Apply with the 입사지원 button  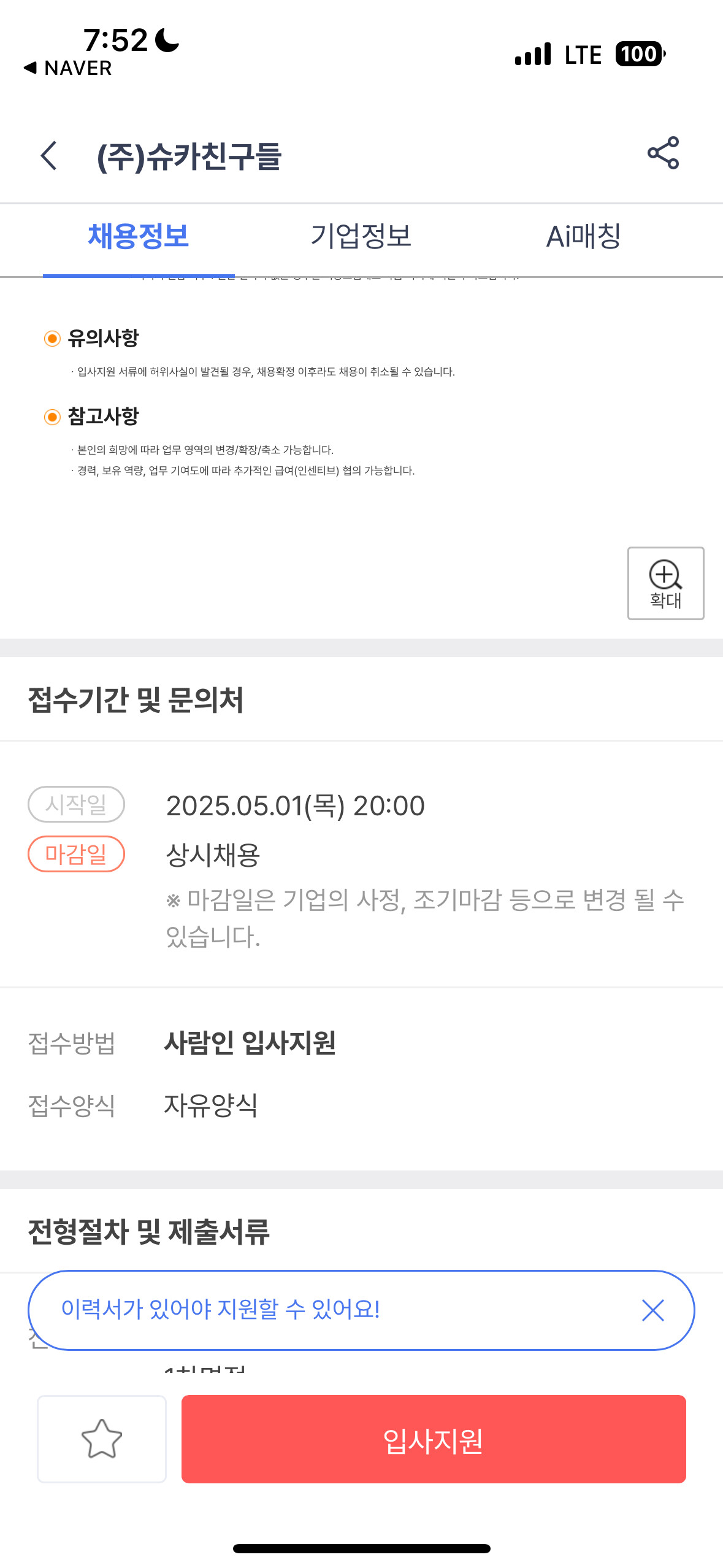pyautogui.click(x=434, y=1439)
